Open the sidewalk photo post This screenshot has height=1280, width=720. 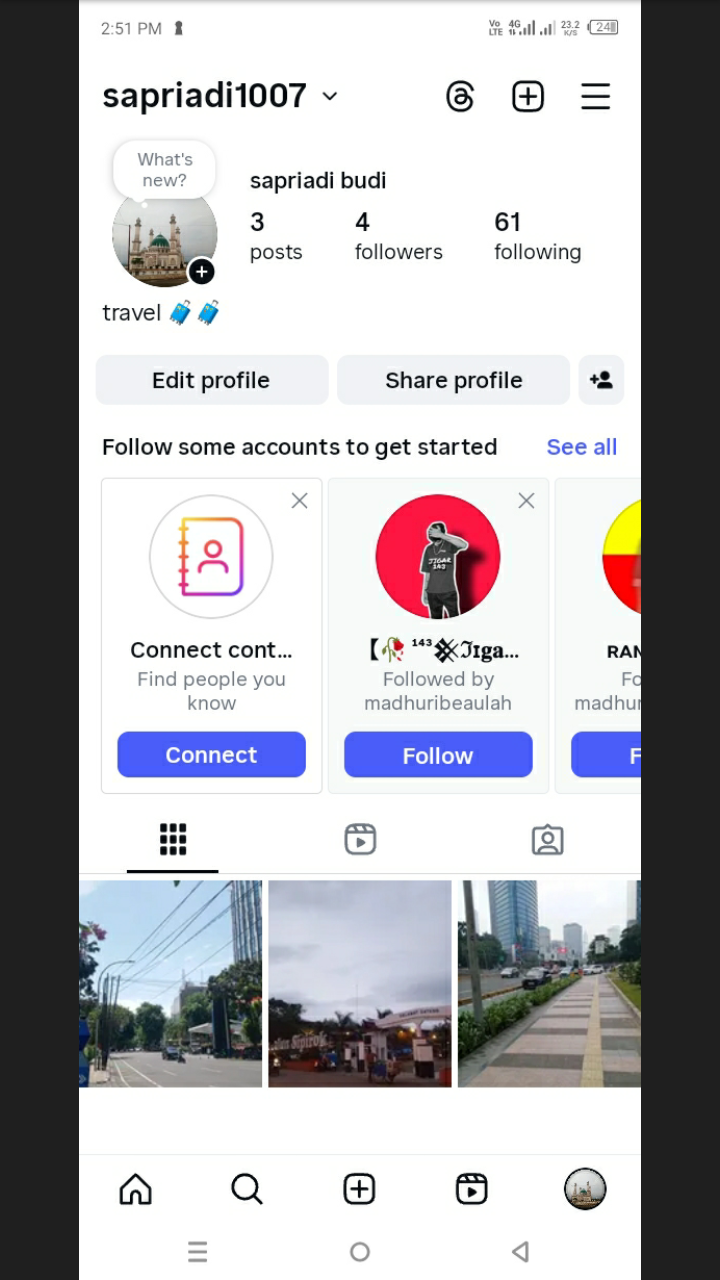pos(549,983)
